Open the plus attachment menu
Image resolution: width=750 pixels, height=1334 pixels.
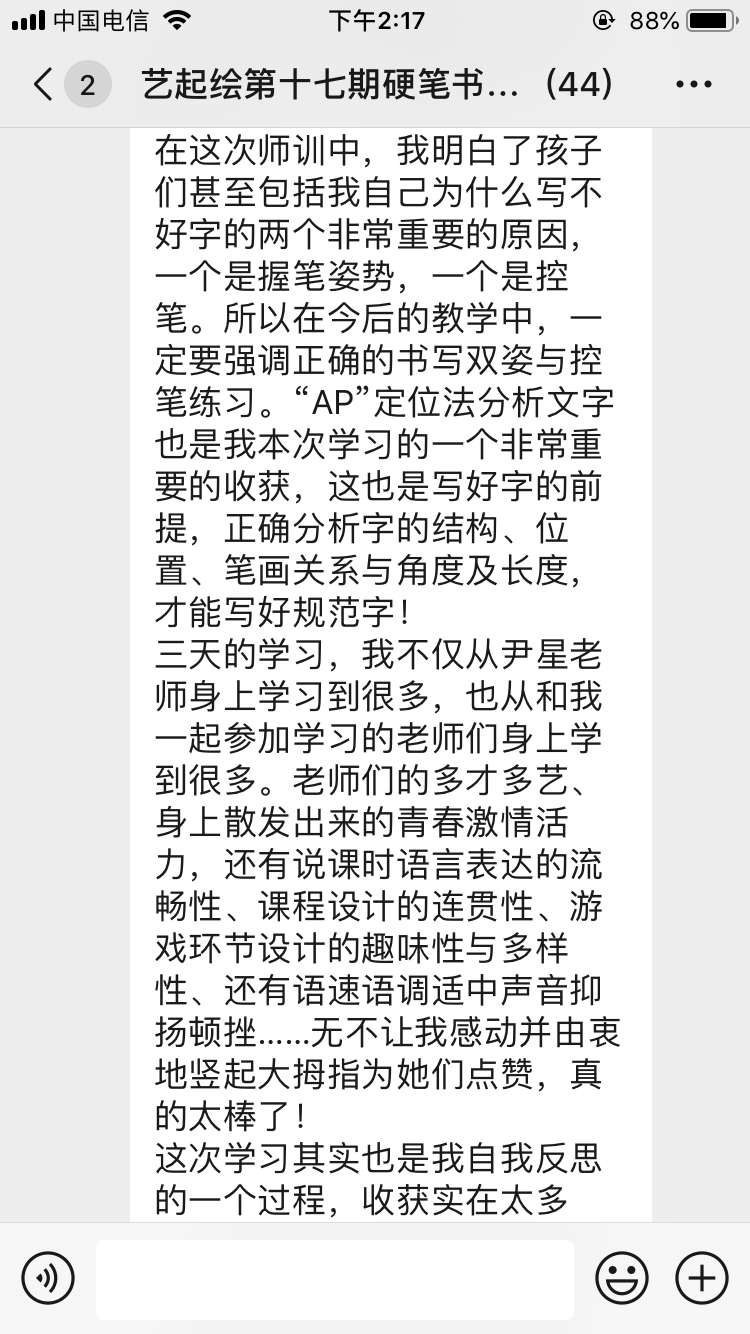coord(702,1278)
